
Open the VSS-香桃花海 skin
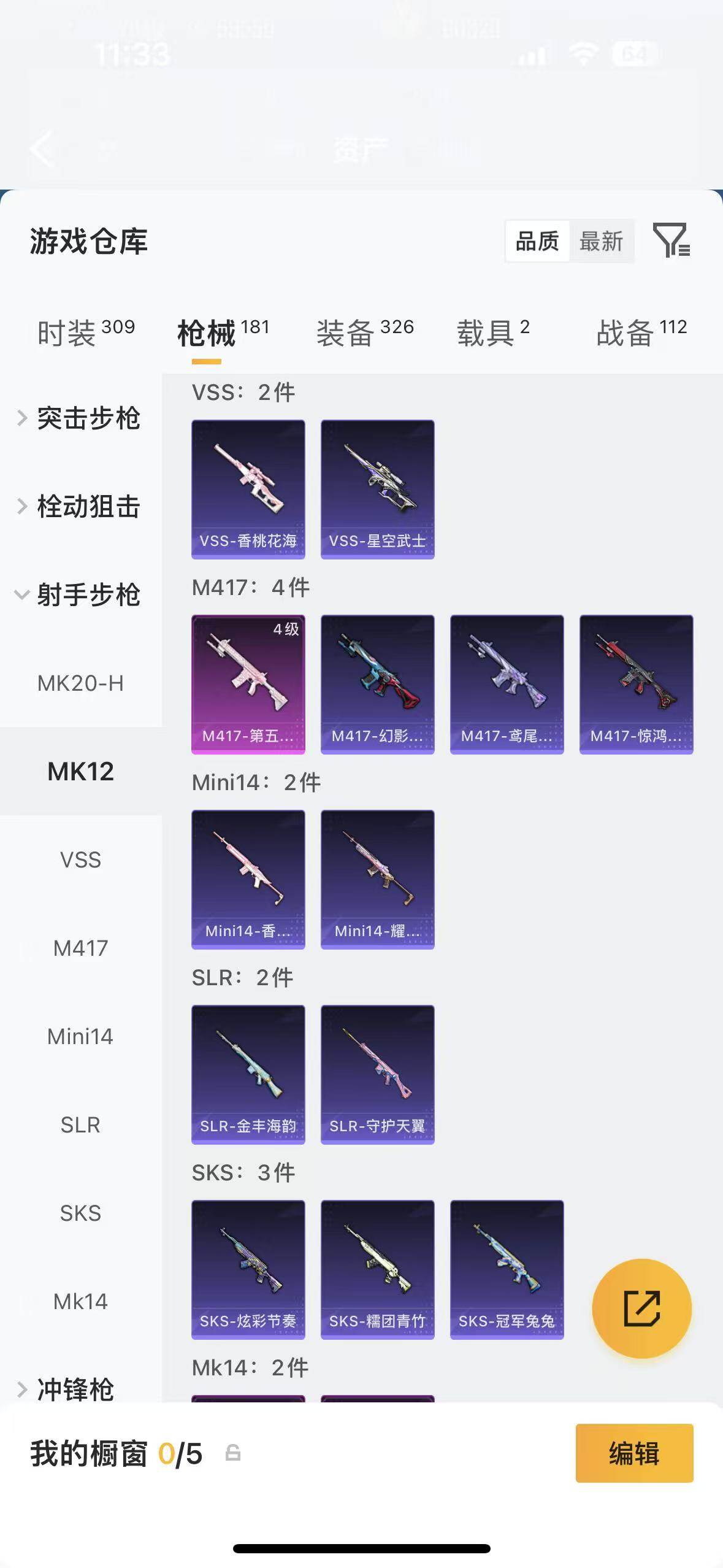[x=248, y=490]
